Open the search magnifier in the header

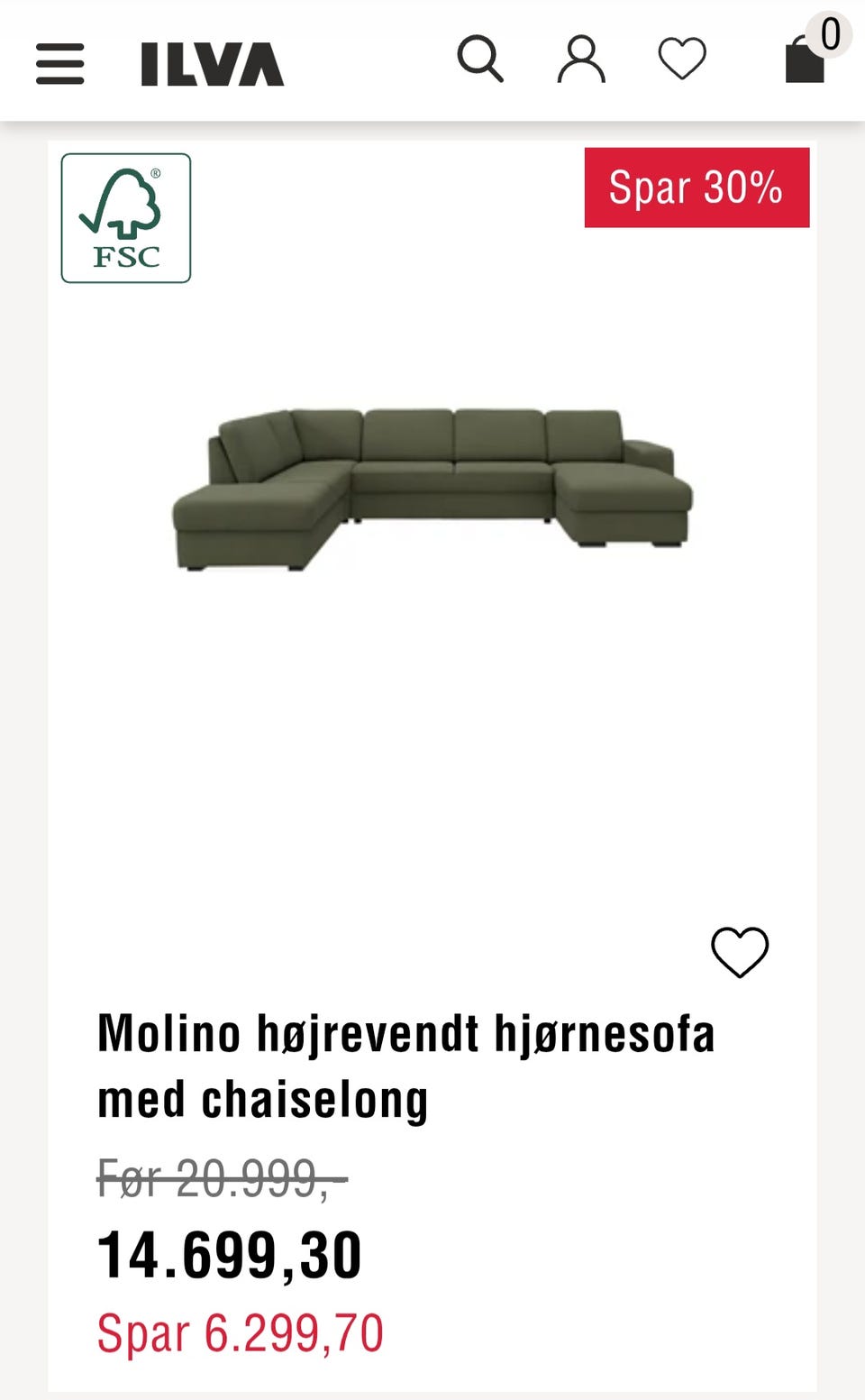click(x=482, y=59)
